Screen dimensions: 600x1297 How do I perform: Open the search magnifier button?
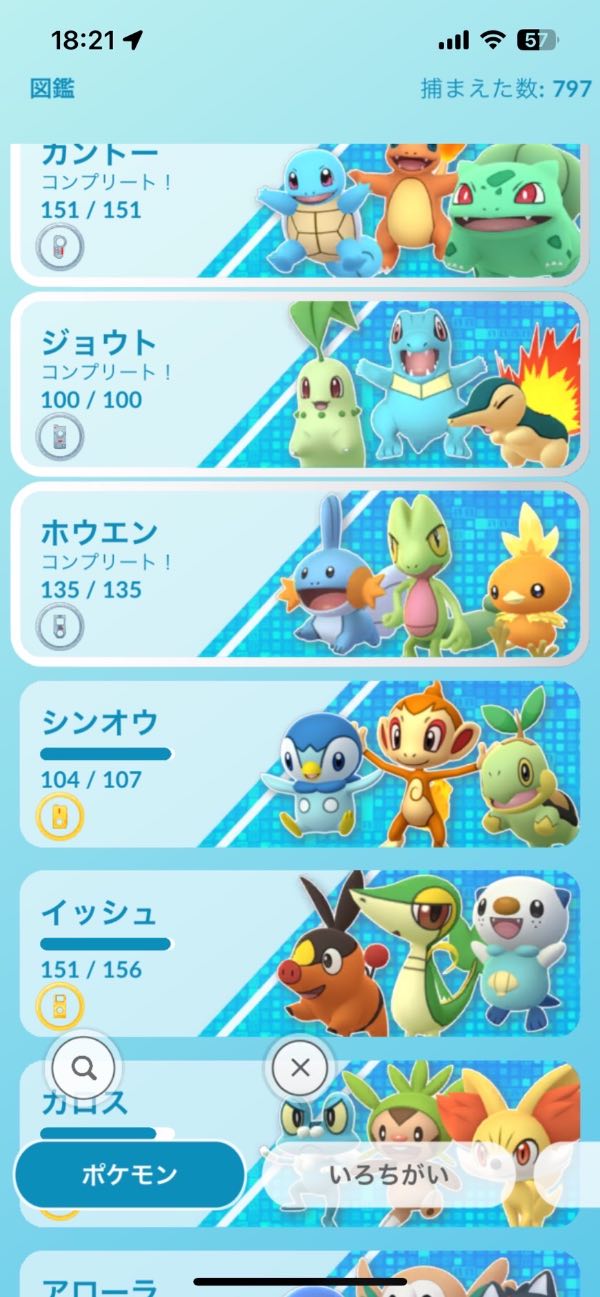84,1068
